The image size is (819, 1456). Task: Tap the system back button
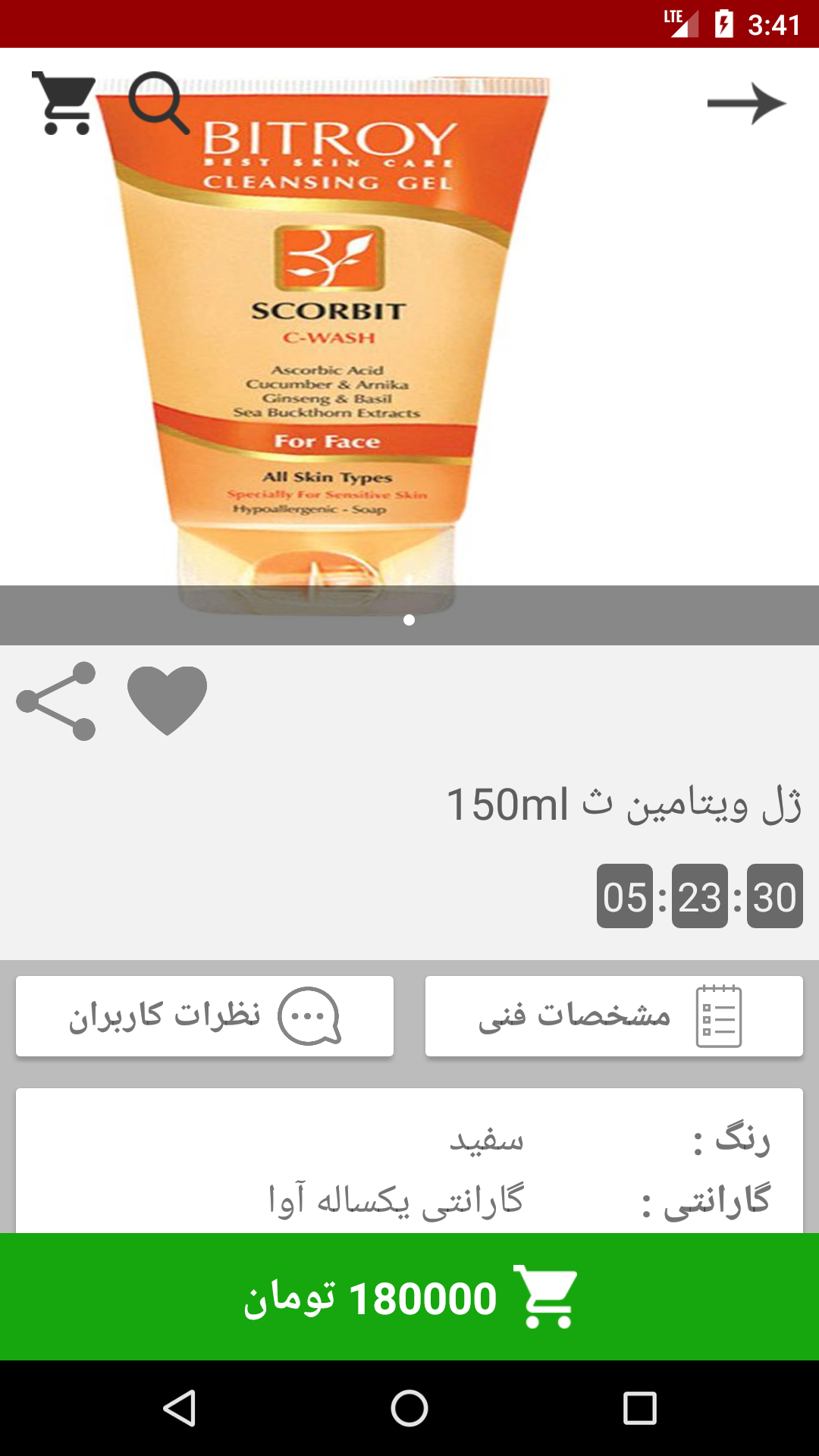point(180,1409)
